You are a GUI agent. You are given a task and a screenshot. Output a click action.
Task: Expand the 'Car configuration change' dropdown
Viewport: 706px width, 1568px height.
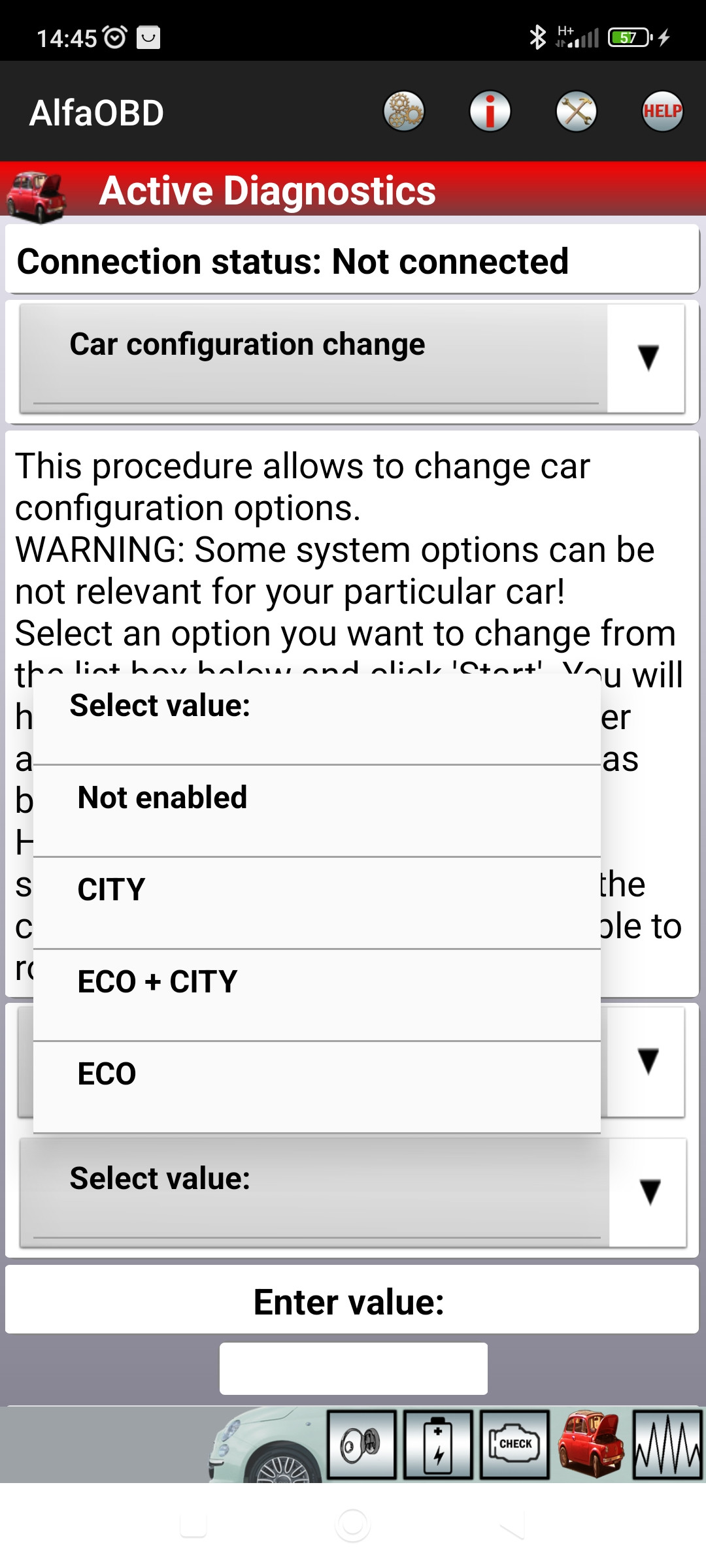point(352,358)
